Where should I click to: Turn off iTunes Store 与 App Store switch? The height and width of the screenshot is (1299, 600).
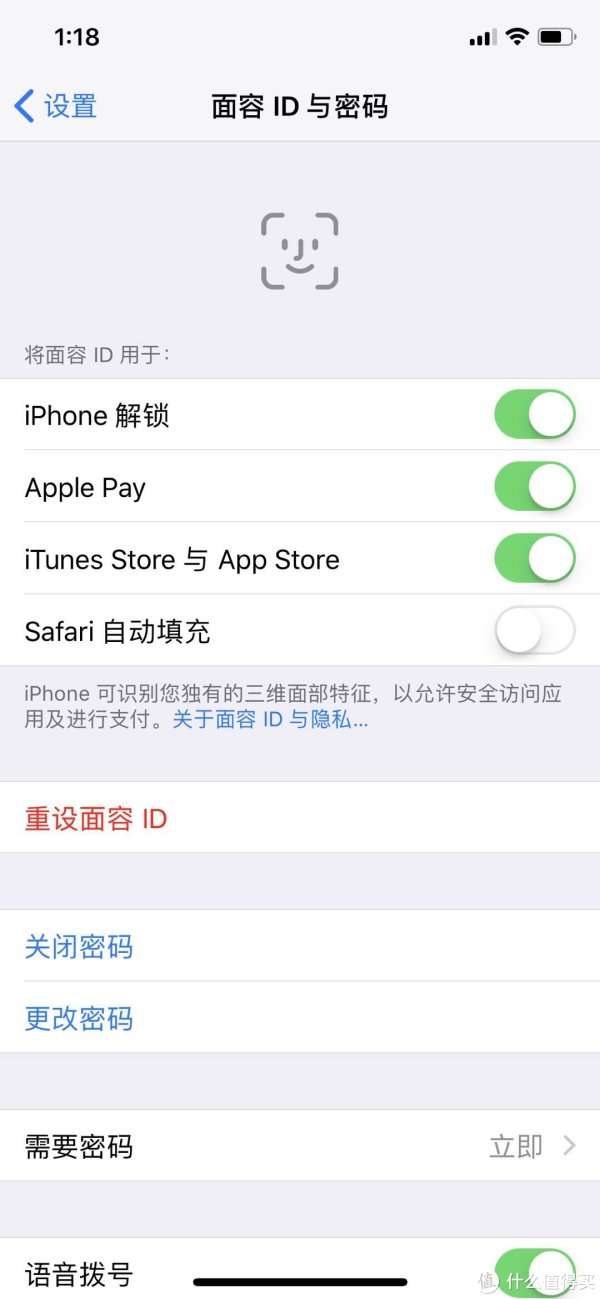[x=535, y=559]
